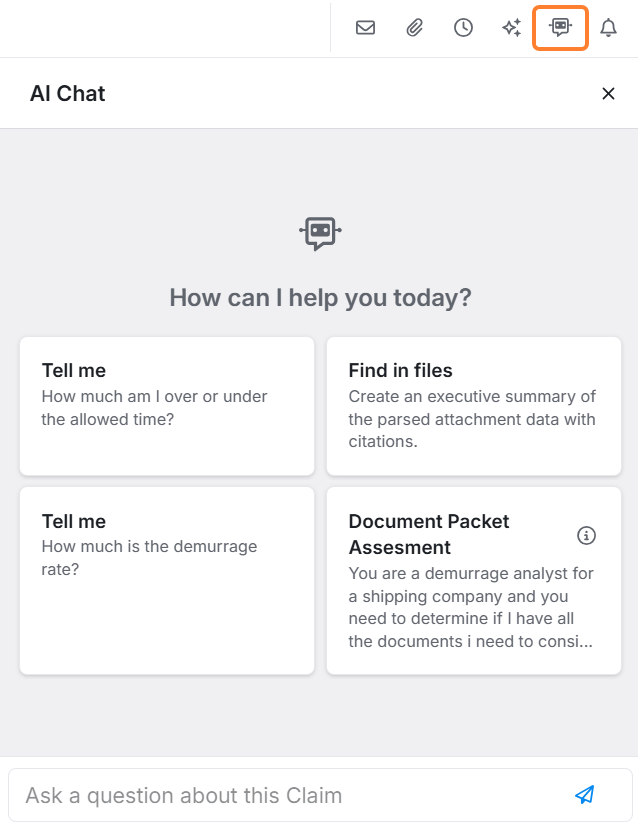Toggle the highlighted AI chat bot icon
Image resolution: width=638 pixels, height=831 pixels.
click(560, 28)
